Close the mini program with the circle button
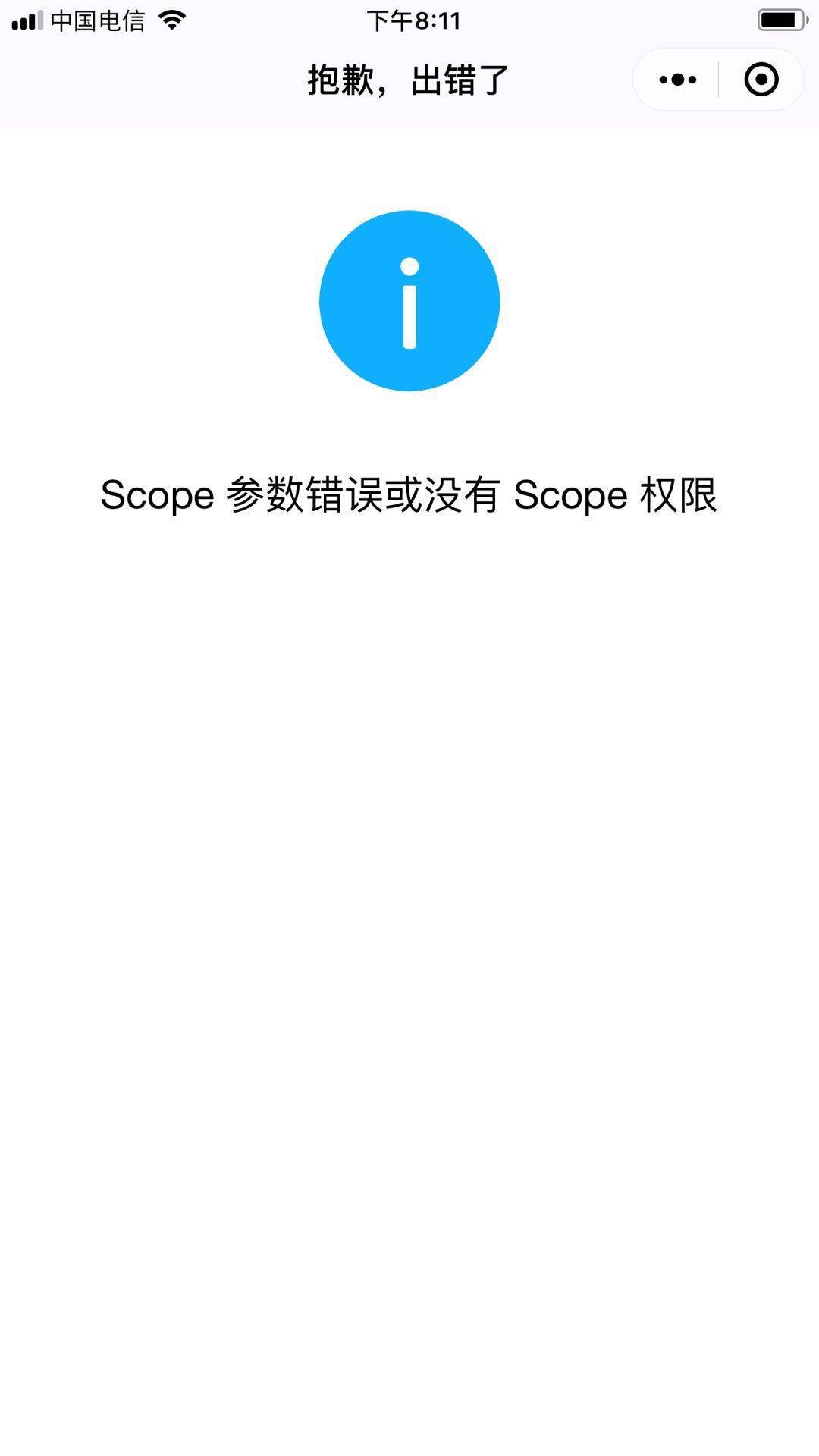This screenshot has height=1456, width=819. click(x=761, y=80)
